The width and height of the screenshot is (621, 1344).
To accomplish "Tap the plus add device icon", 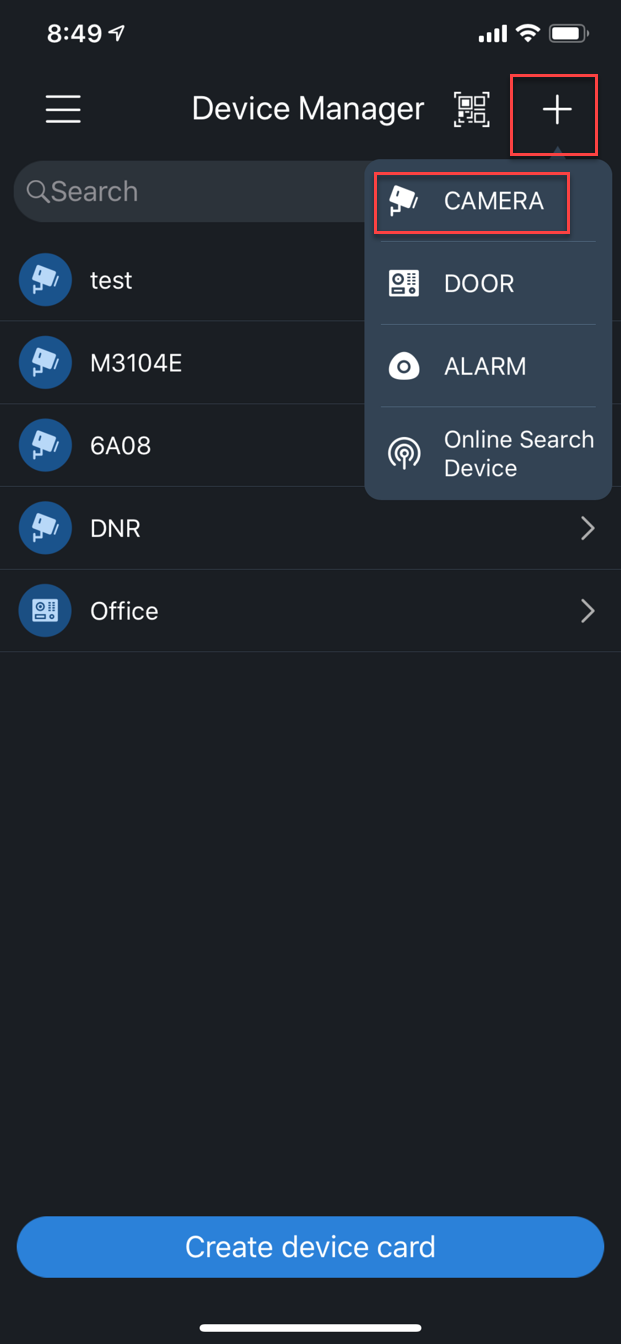I will tap(556, 110).
